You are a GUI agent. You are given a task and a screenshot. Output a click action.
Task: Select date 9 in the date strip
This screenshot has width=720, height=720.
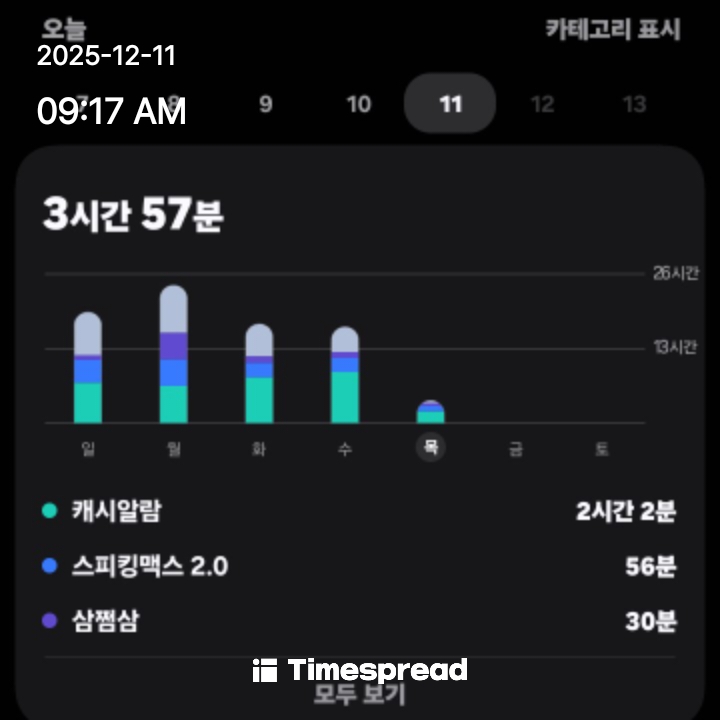pyautogui.click(x=265, y=104)
